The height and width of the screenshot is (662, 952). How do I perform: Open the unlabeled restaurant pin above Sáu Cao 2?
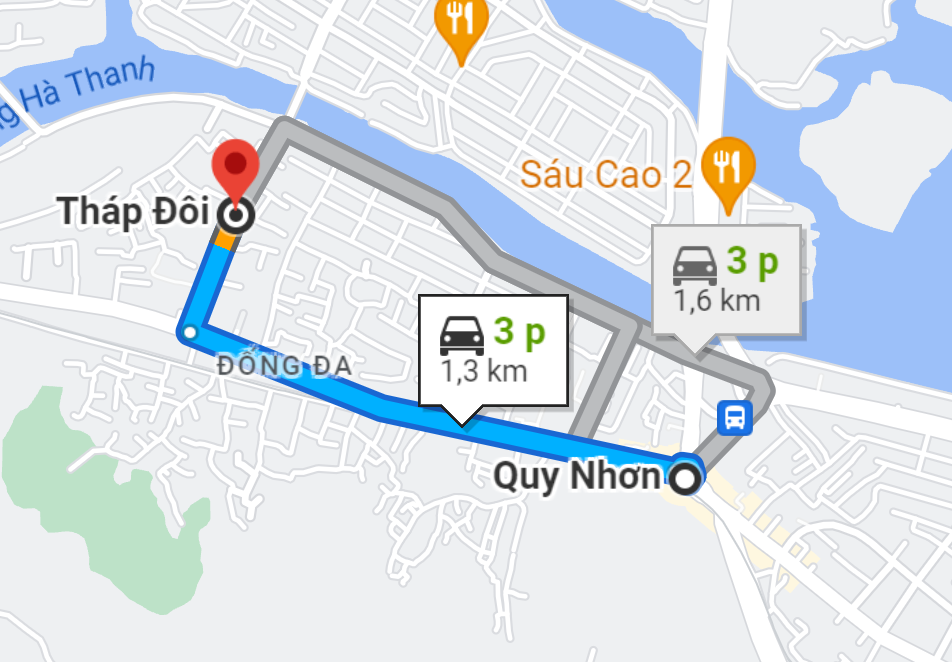point(460,20)
